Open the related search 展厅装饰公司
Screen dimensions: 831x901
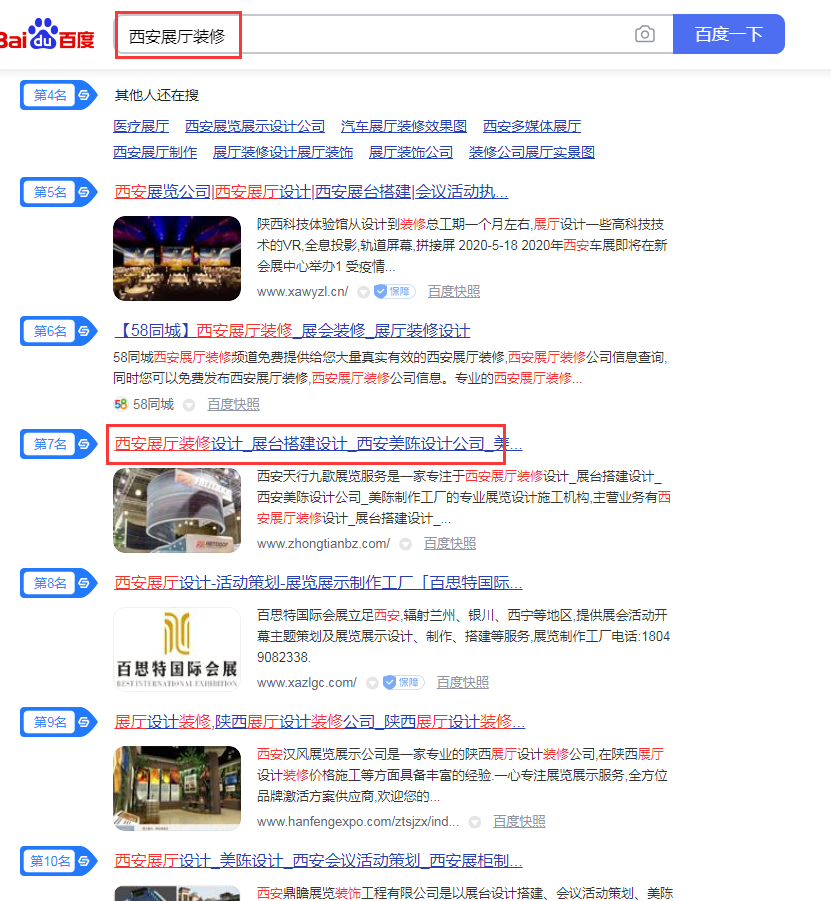pos(411,152)
